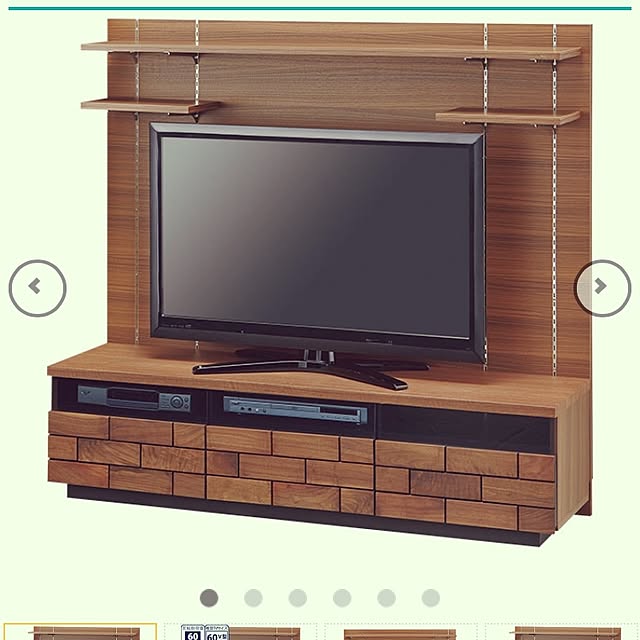Select the third carousel page dot

pos(298,598)
